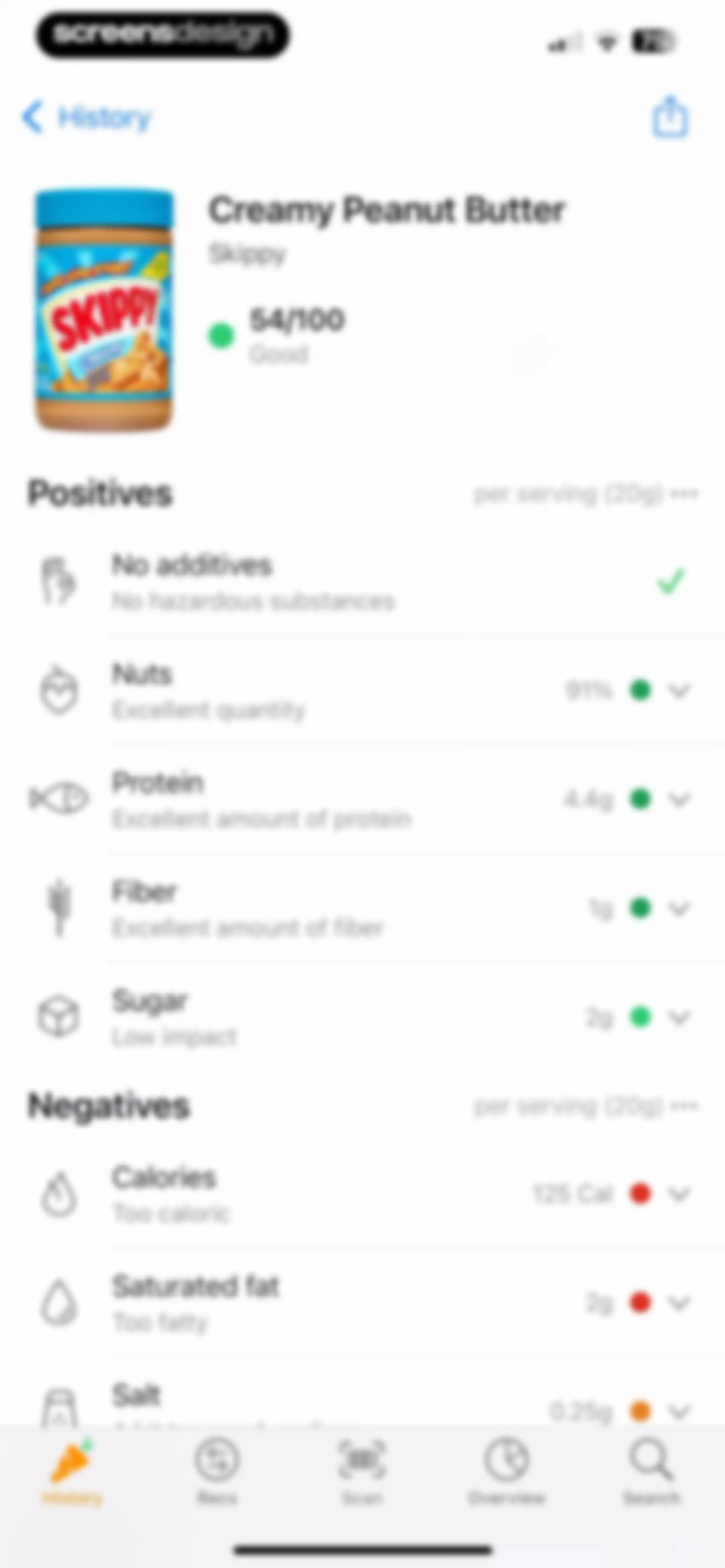725x1568 pixels.
Task: Expand the Nuts row
Action: [679, 690]
